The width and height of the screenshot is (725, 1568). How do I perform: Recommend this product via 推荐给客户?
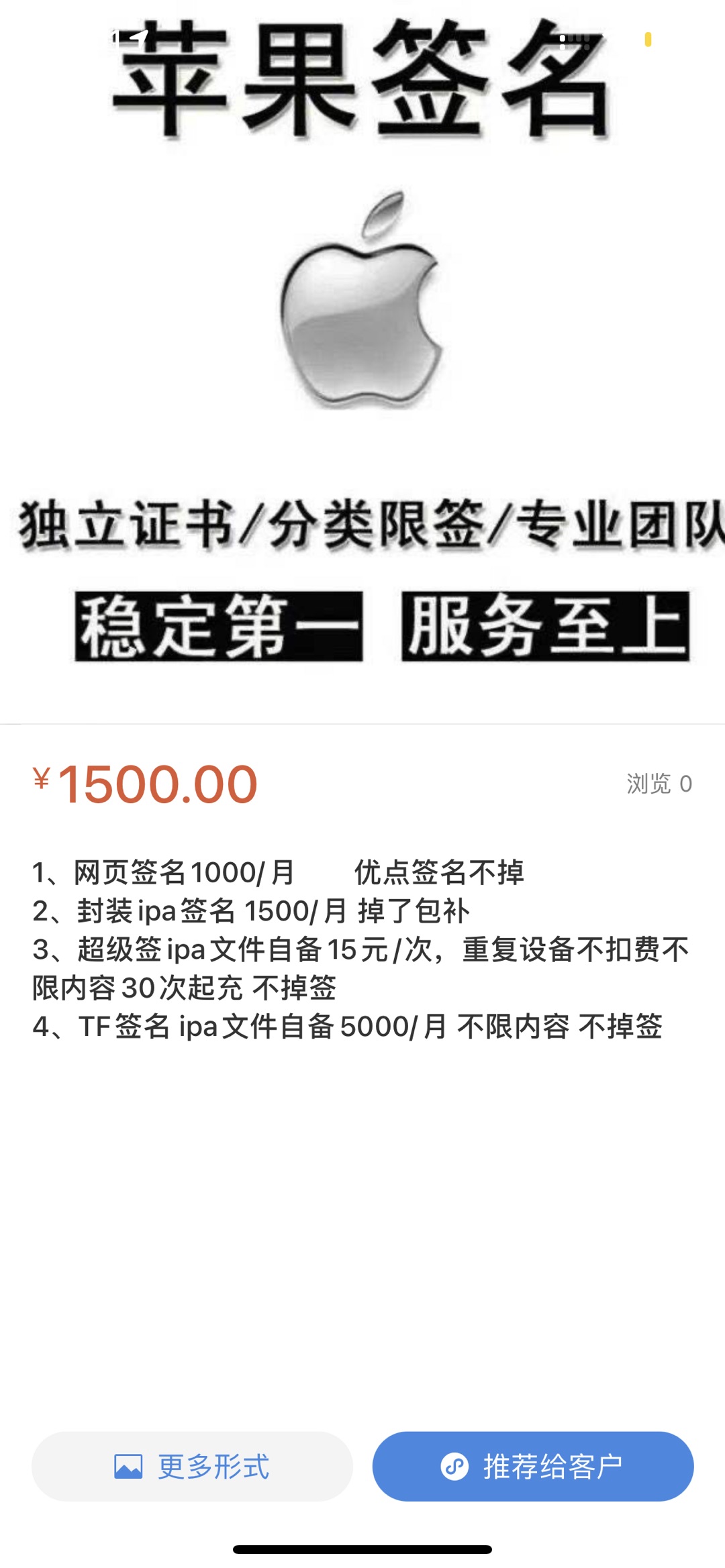pos(533,1466)
